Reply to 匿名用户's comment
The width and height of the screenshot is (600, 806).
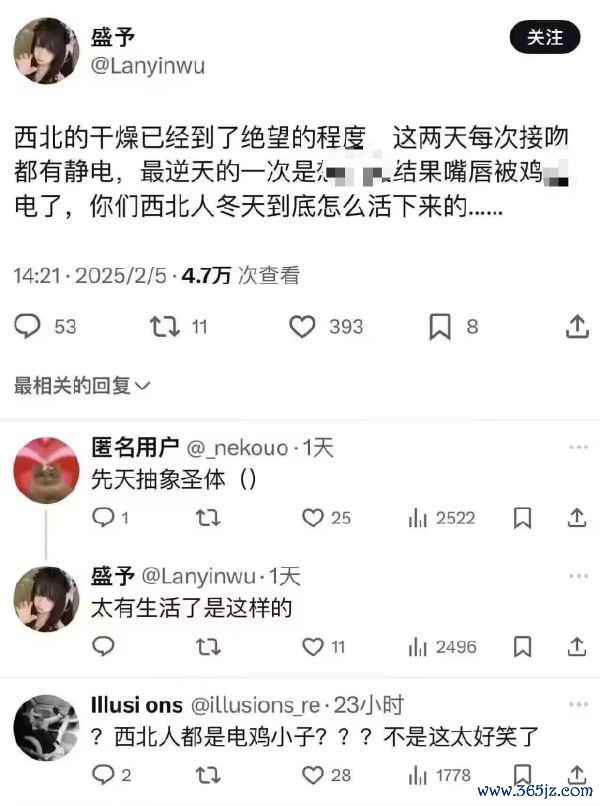pyautogui.click(x=103, y=517)
